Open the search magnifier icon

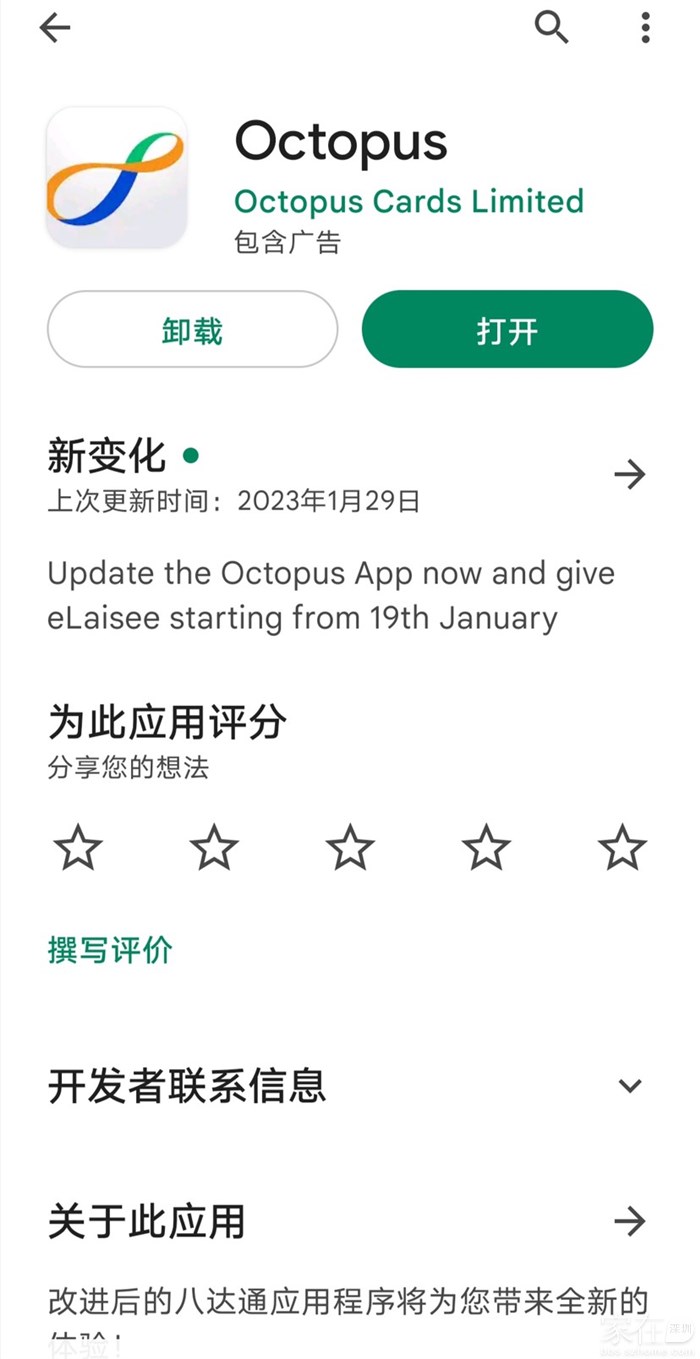tap(551, 28)
